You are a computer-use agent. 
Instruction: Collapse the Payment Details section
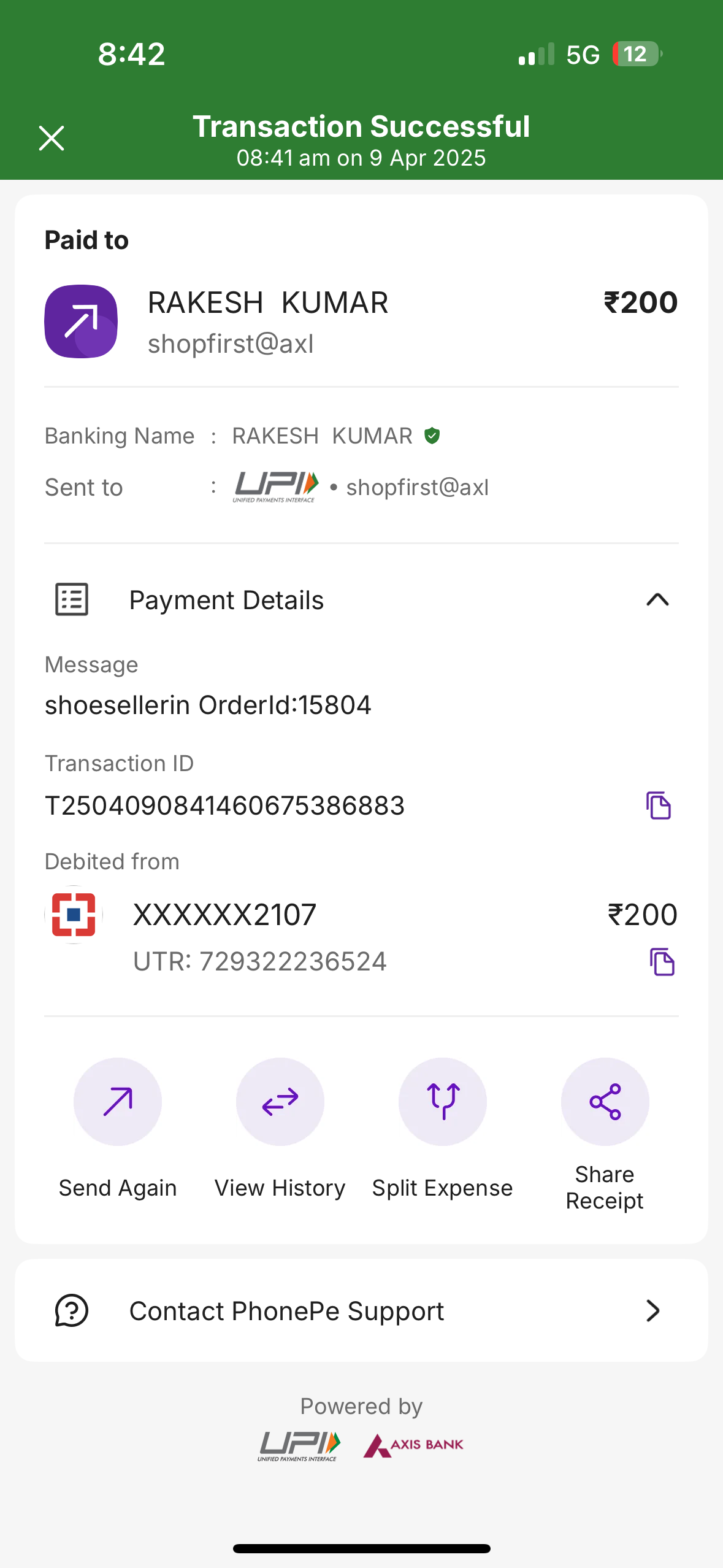[657, 599]
